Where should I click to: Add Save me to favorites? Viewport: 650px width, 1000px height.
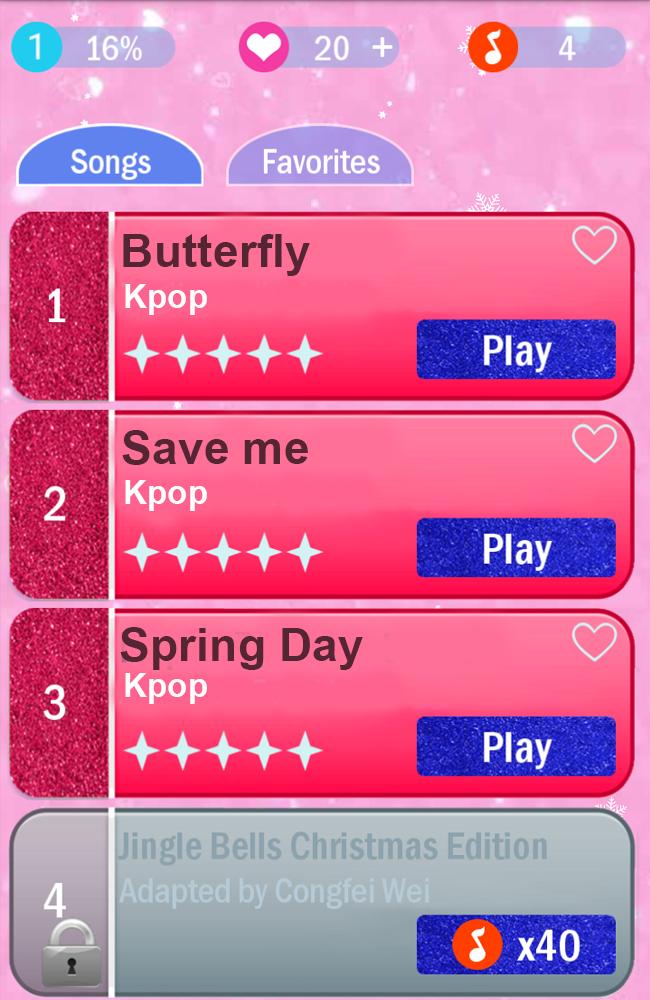tap(594, 443)
